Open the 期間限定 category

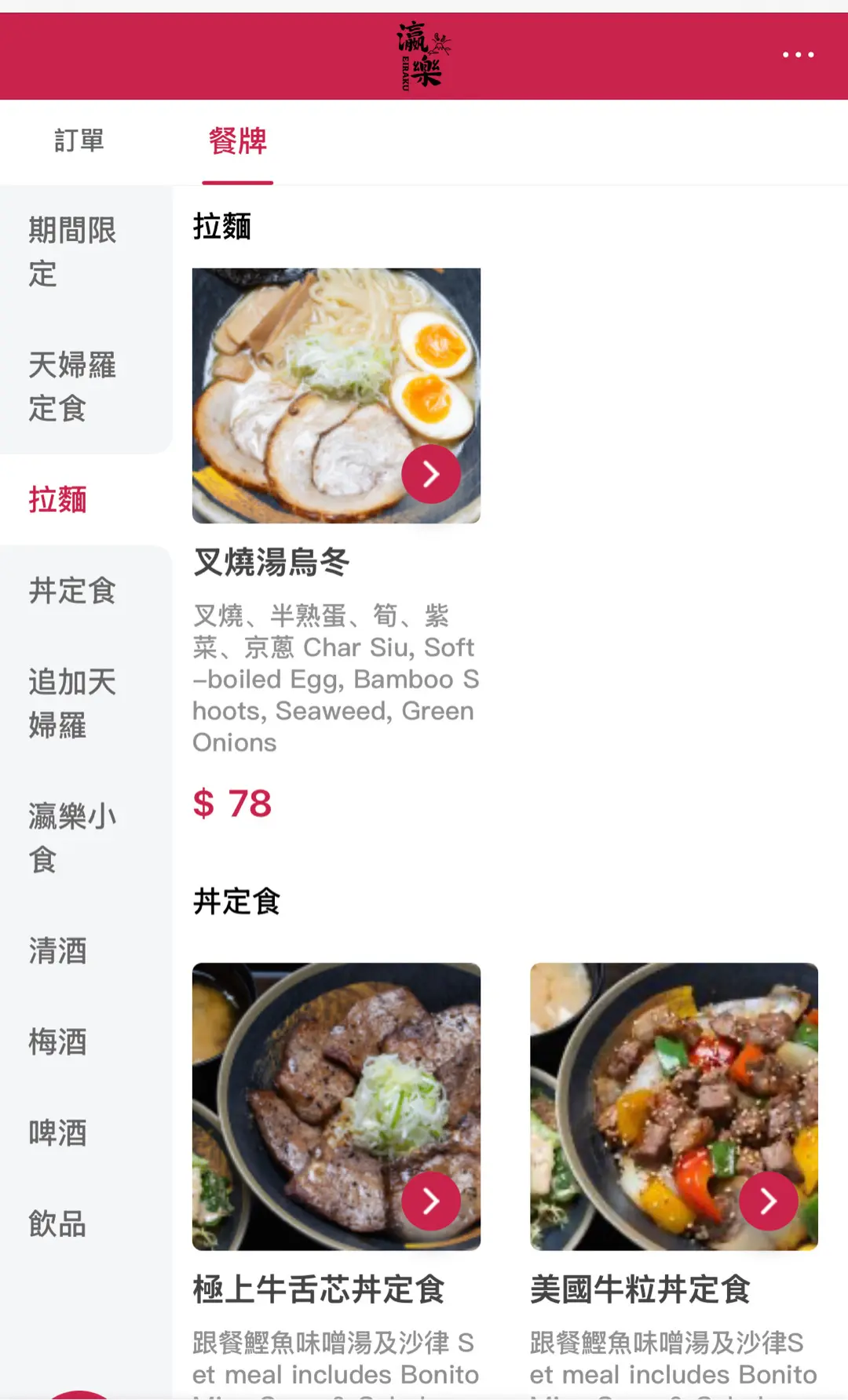(72, 252)
